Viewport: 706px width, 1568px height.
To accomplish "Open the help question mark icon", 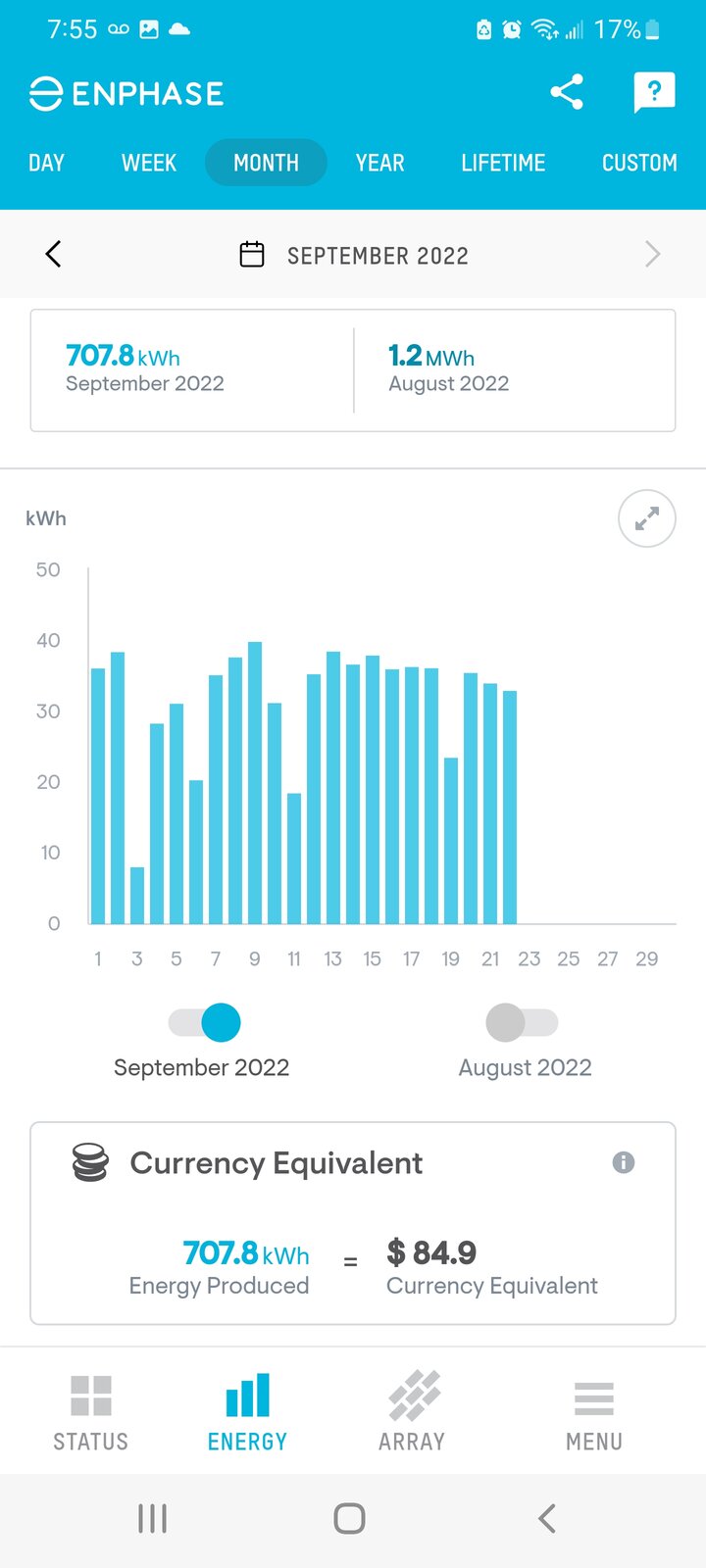I will click(x=654, y=93).
